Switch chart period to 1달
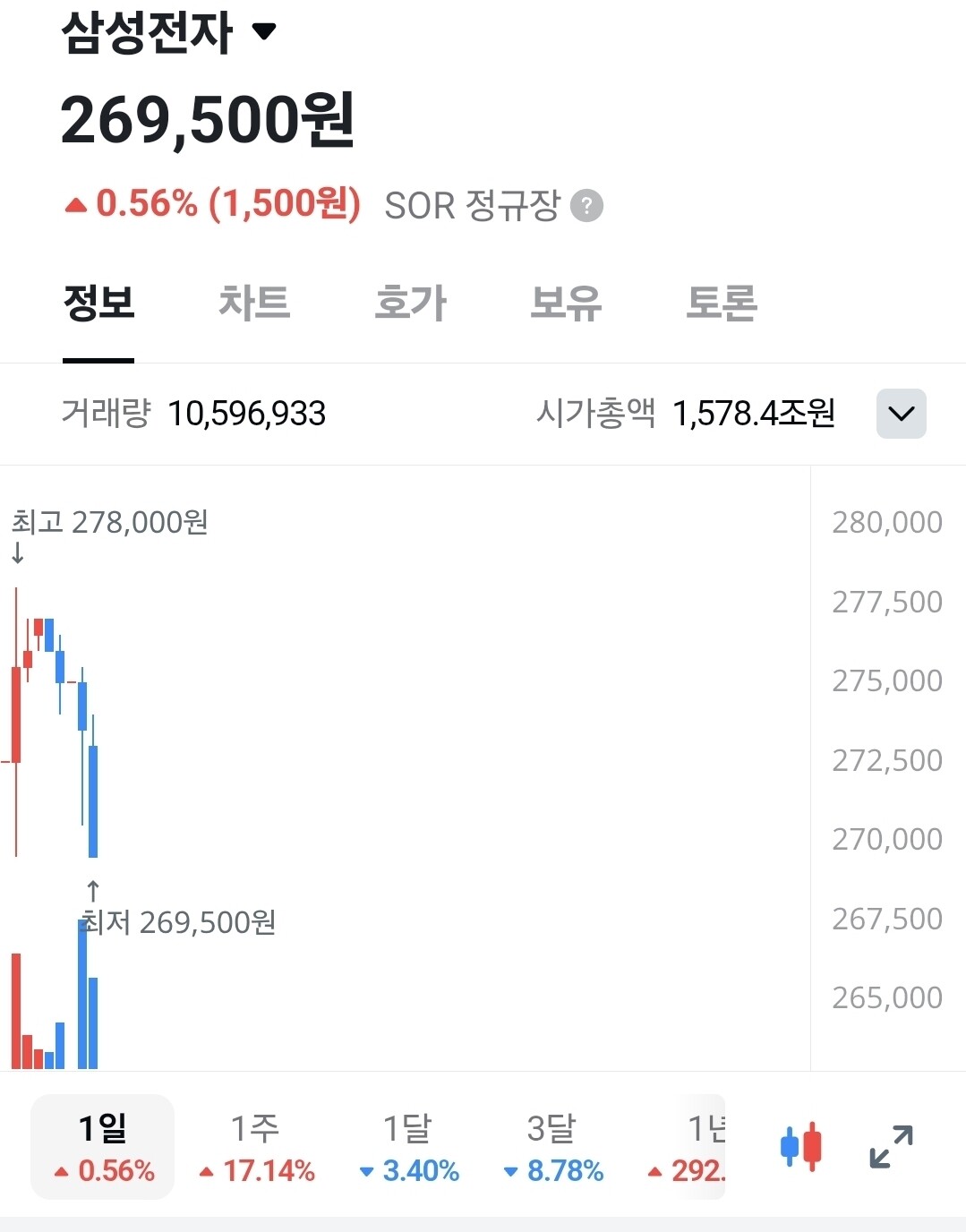 click(x=408, y=1147)
